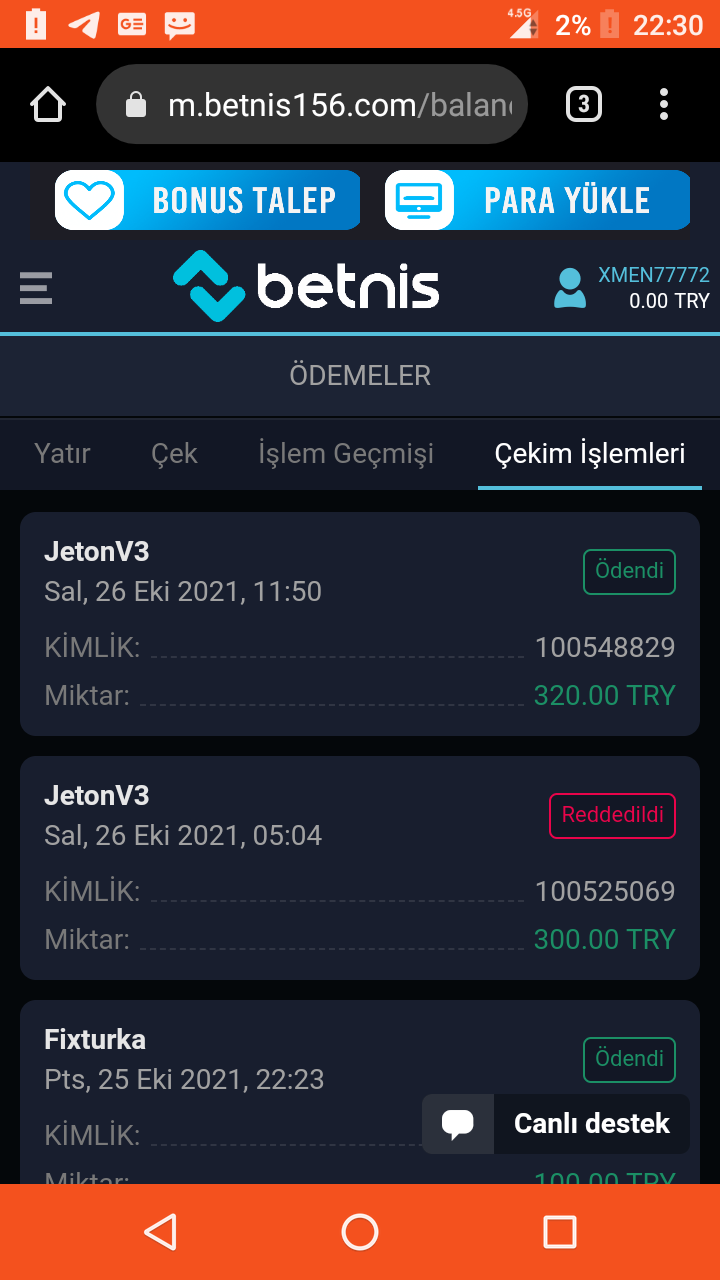Switch to the Çek tab

(174, 454)
